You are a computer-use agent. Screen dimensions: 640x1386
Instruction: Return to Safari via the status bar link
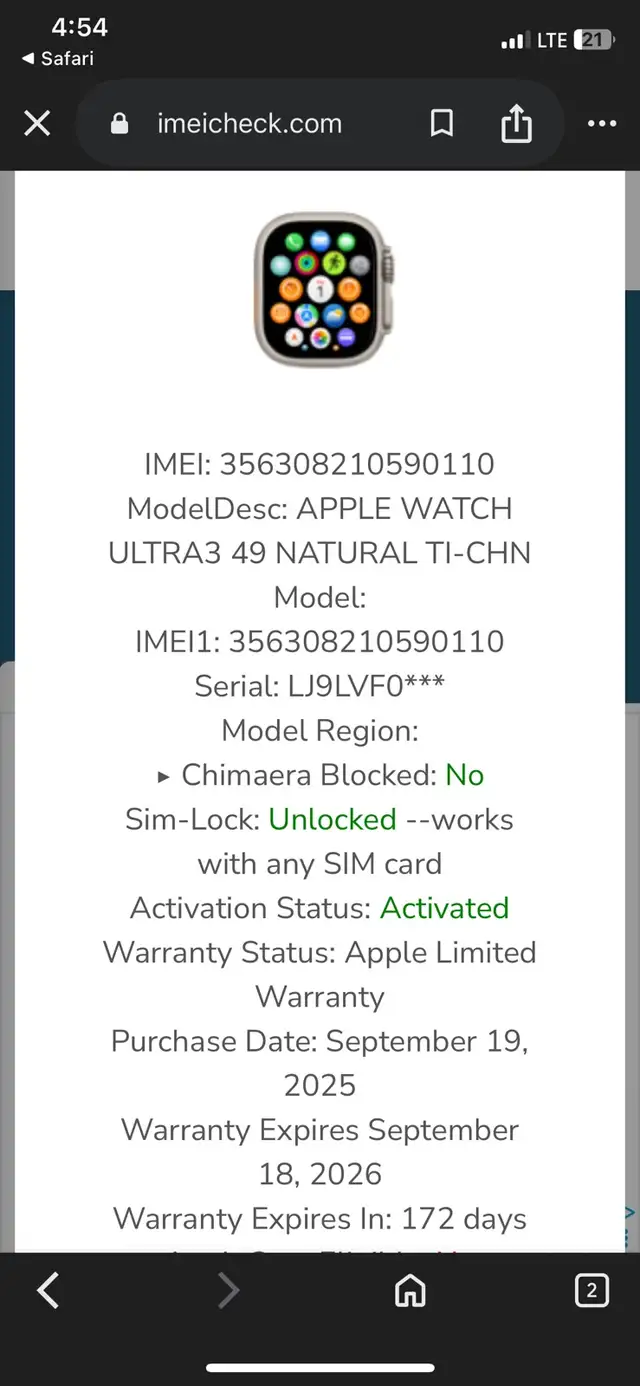click(58, 59)
